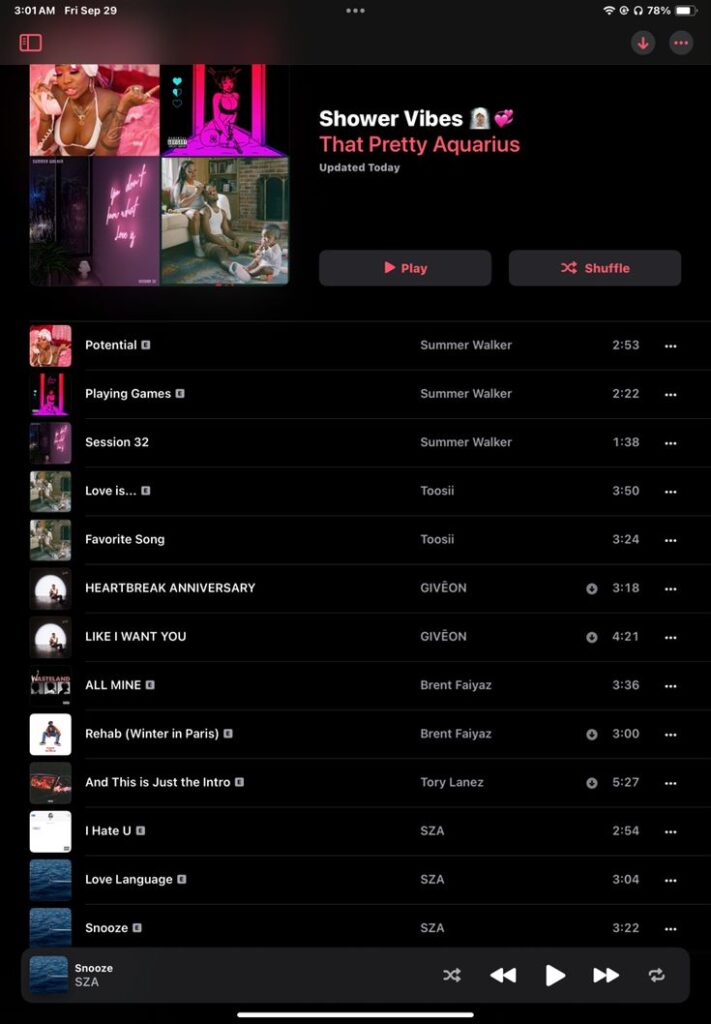Download the playlist with the arrow icon
This screenshot has height=1024, width=711.
coord(642,43)
